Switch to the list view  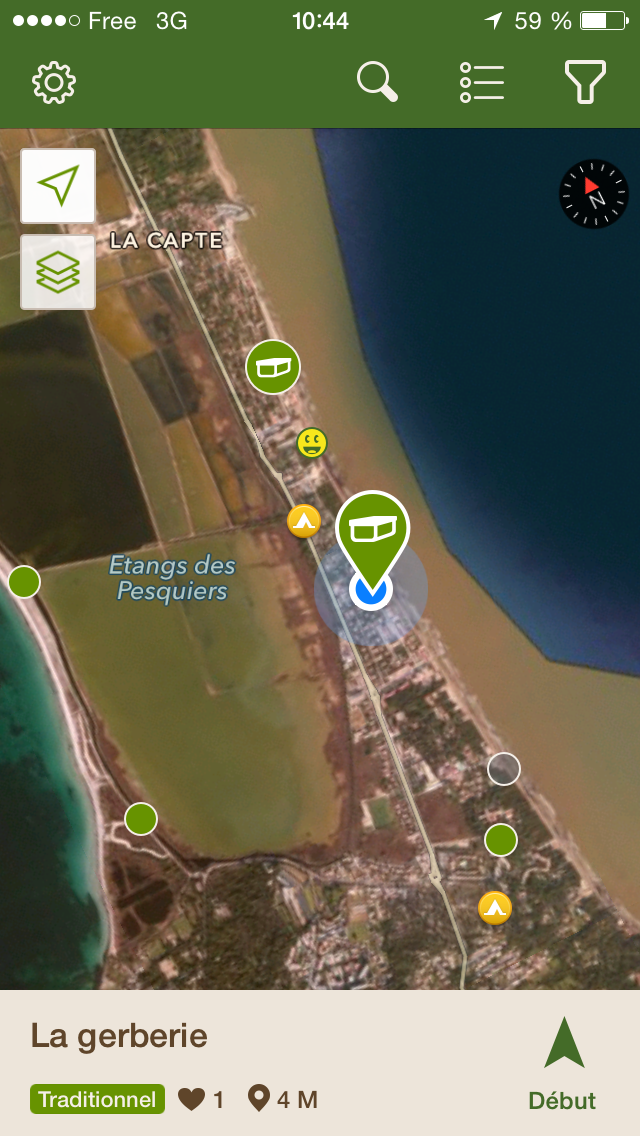pos(482,82)
